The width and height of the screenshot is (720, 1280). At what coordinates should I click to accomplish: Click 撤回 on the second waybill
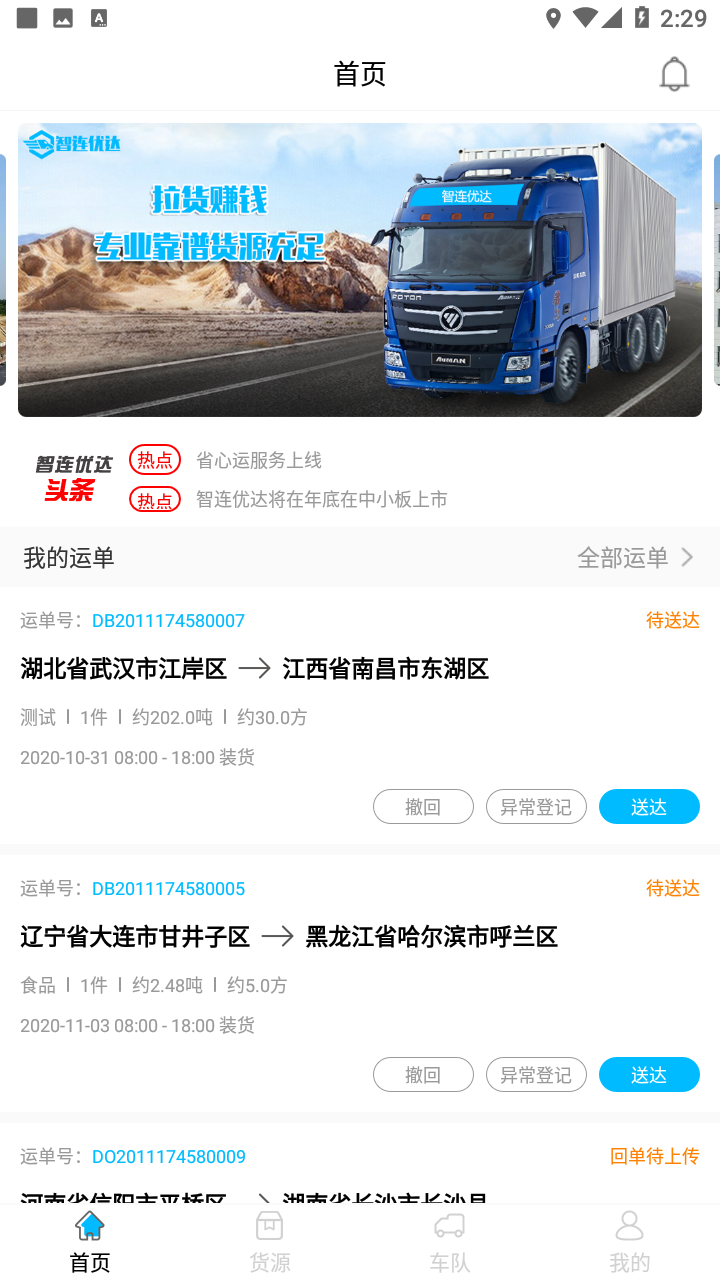(x=423, y=1074)
